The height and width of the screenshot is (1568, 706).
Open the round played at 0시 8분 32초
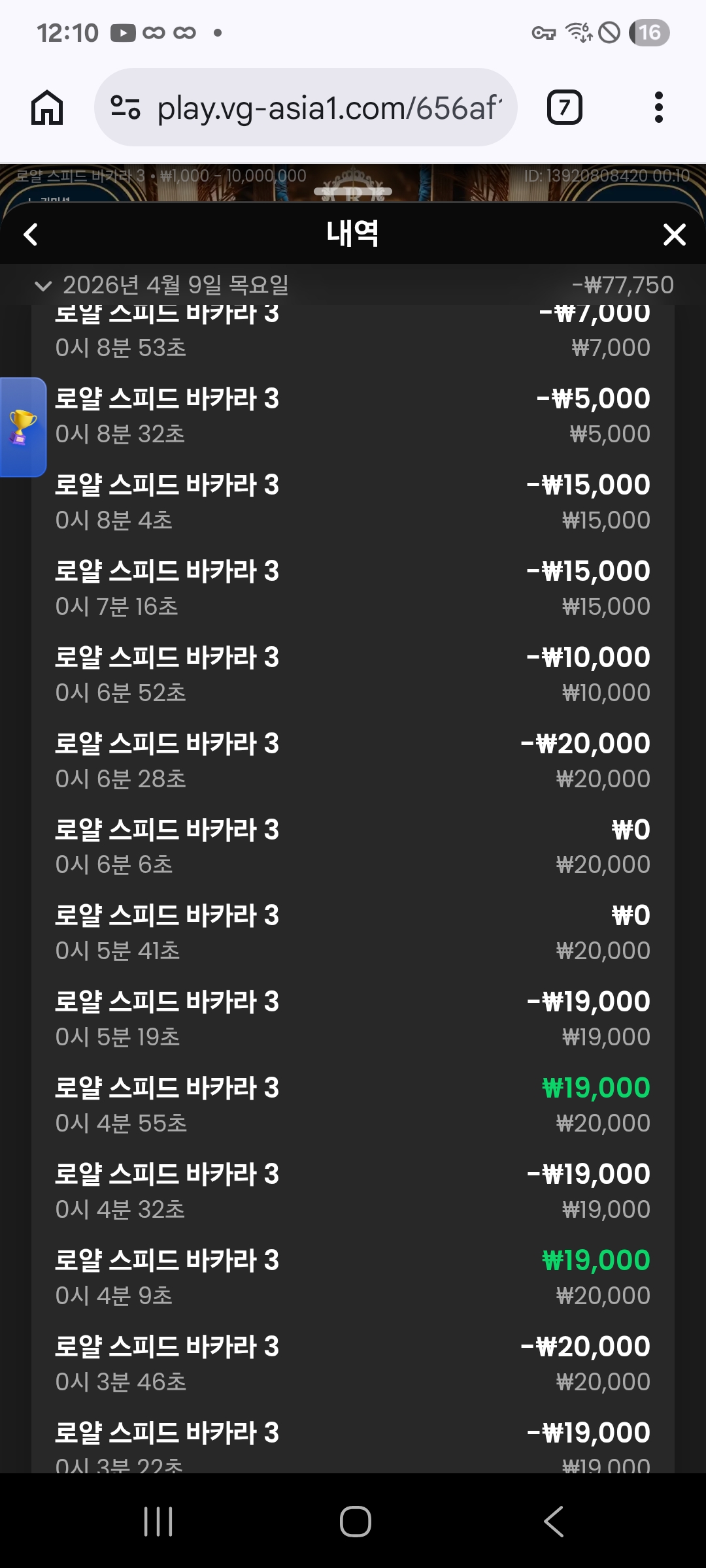[x=353, y=416]
